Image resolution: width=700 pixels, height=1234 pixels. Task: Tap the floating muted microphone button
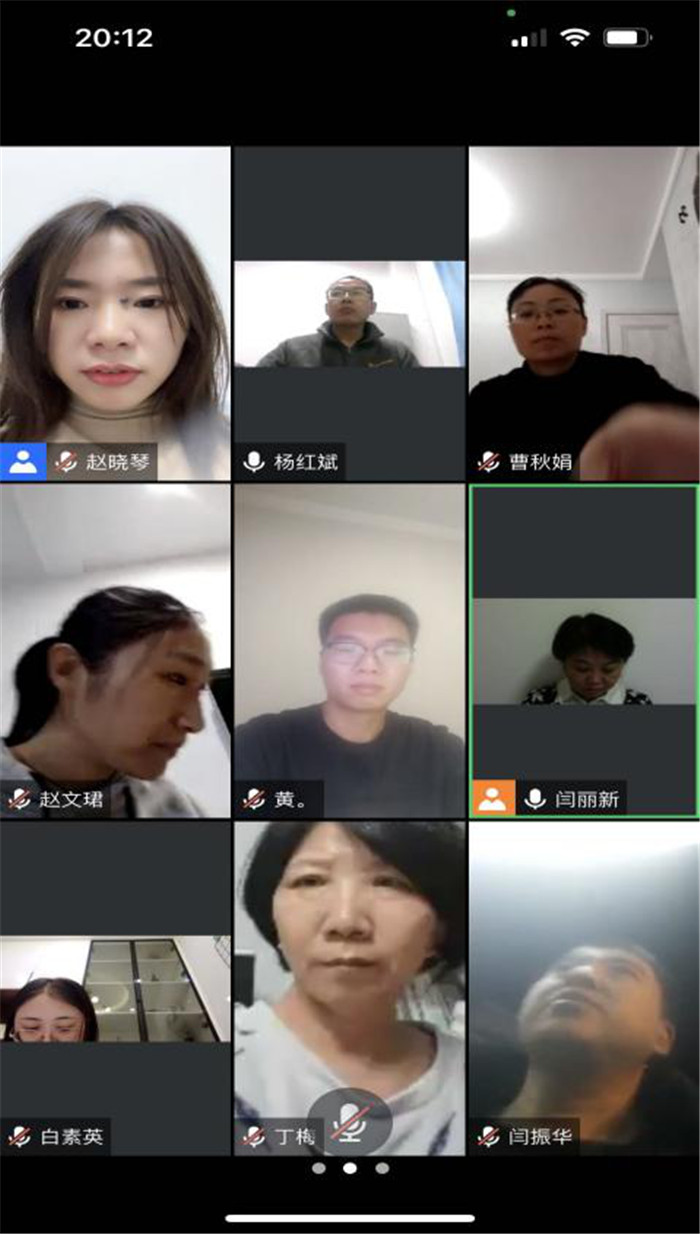coord(348,1121)
